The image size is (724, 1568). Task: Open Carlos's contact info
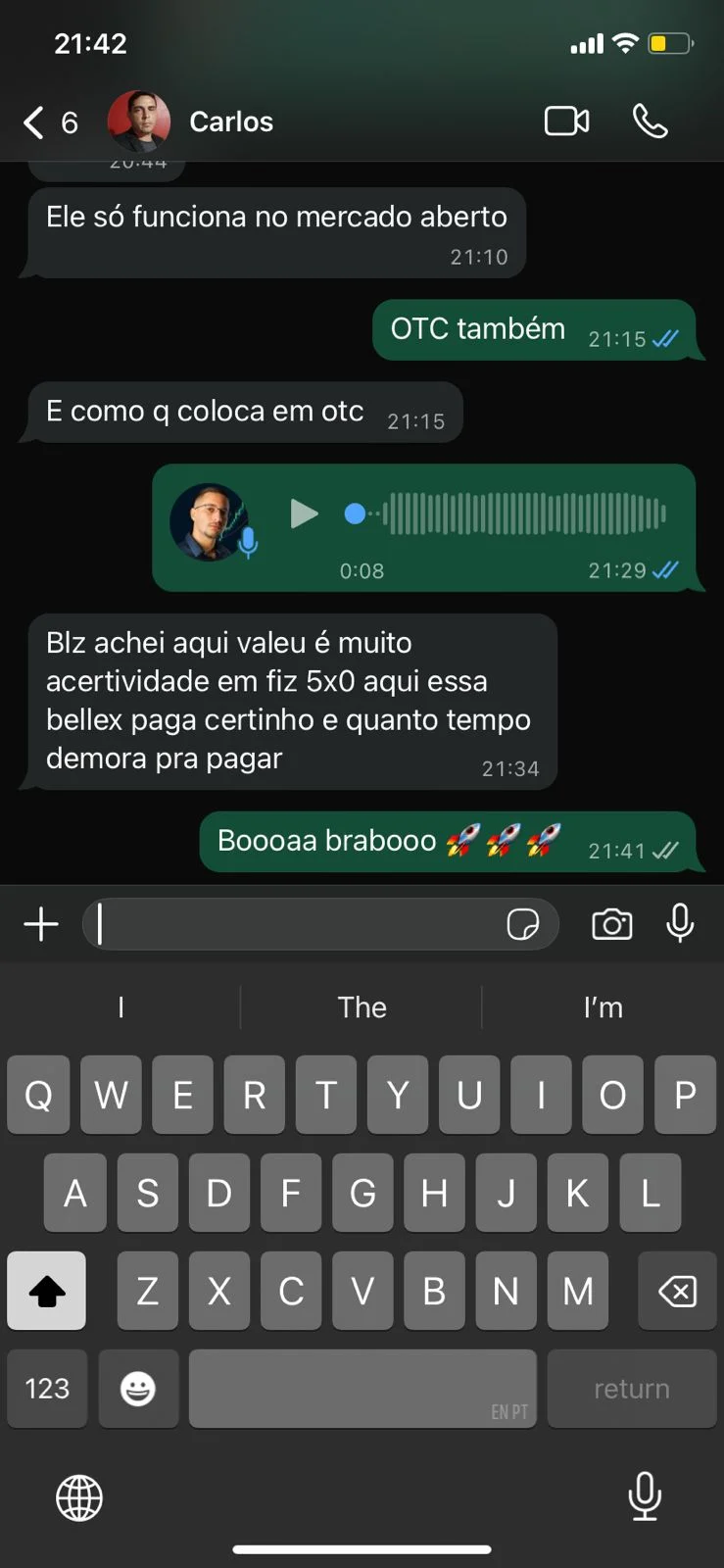(230, 122)
